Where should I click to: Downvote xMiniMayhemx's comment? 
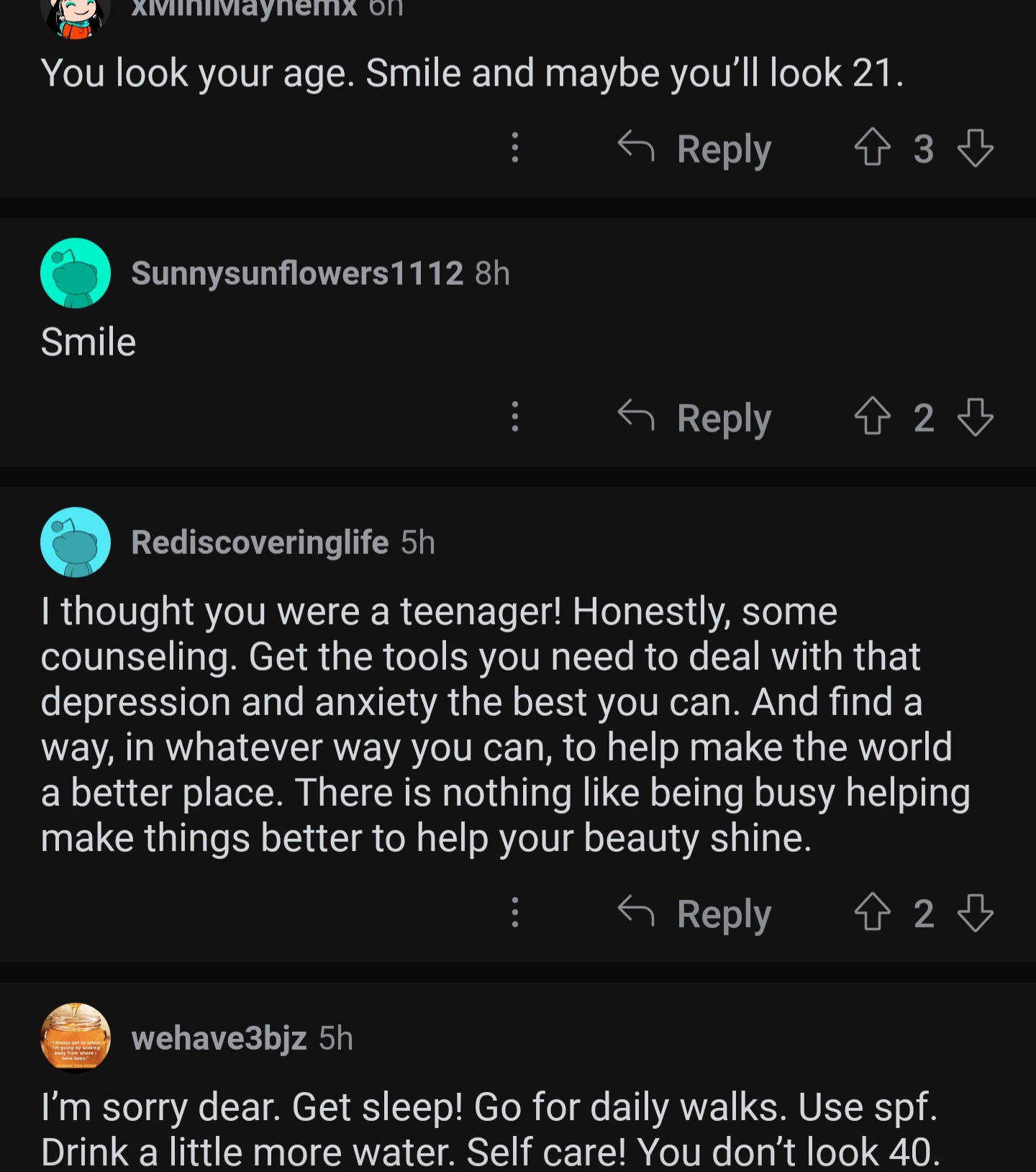[975, 147]
